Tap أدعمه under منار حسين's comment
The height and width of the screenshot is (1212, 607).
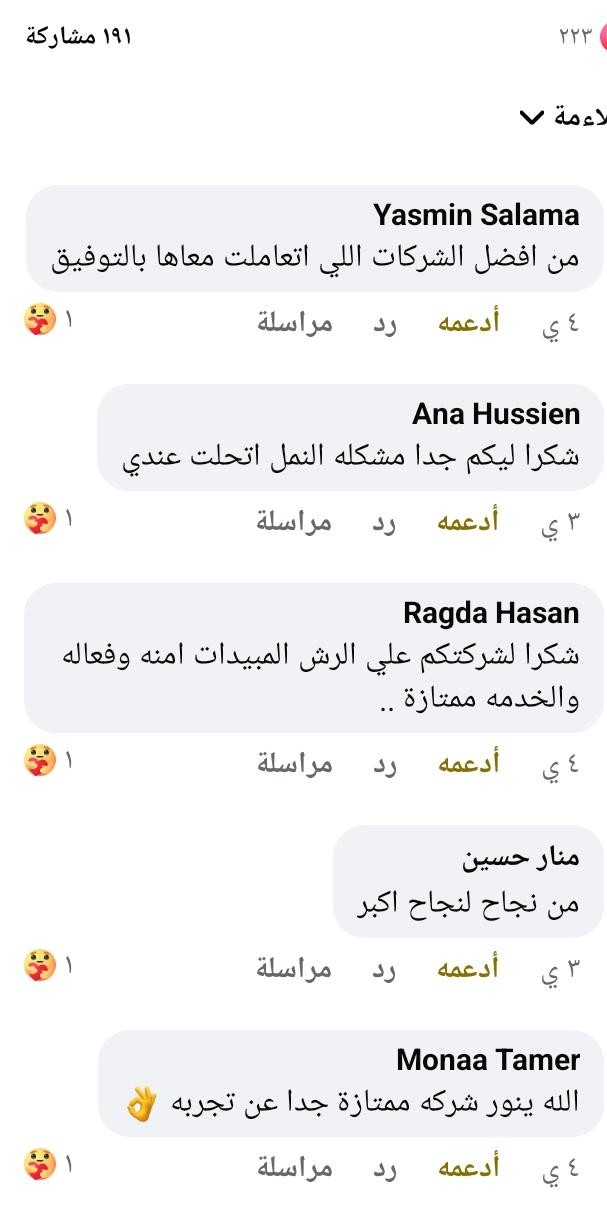[469, 968]
